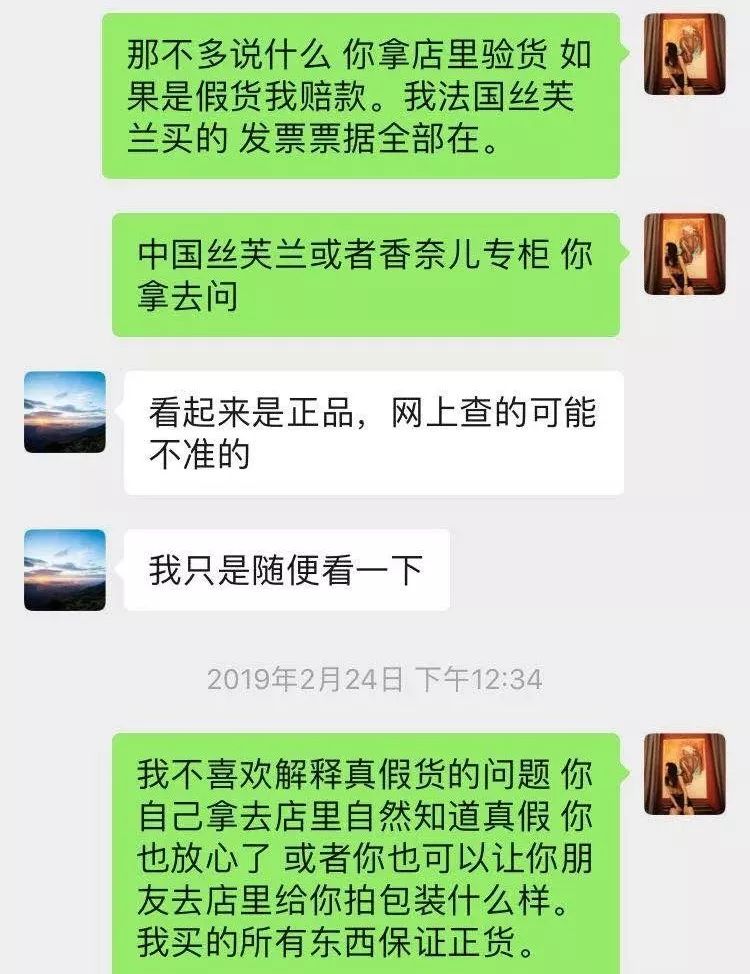Open sender's avatar beside '那不多说什么' message
Viewport: 750px width, 974px height.
(x=684, y=54)
